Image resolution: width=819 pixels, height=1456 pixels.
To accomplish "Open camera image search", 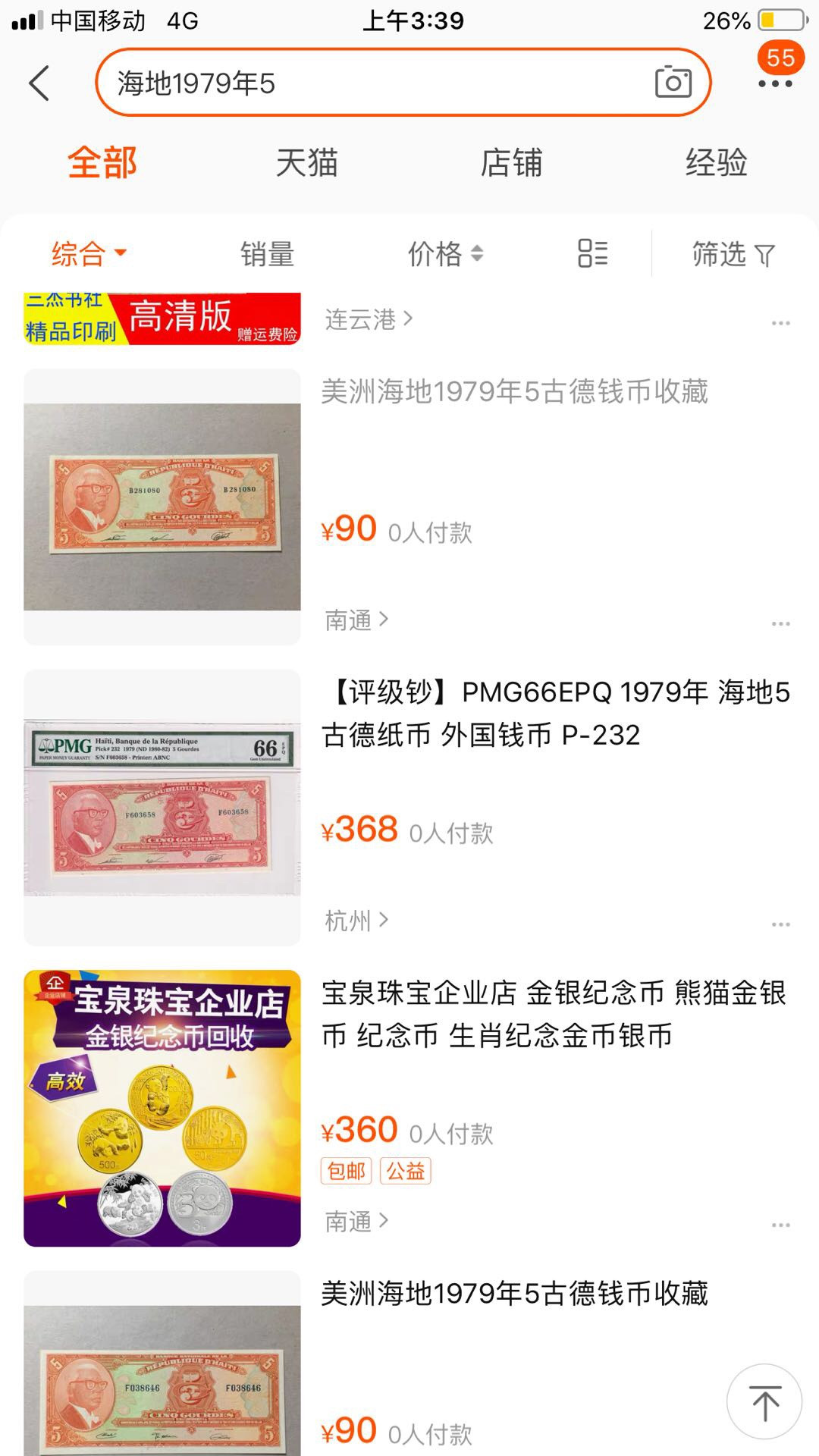I will click(x=673, y=82).
